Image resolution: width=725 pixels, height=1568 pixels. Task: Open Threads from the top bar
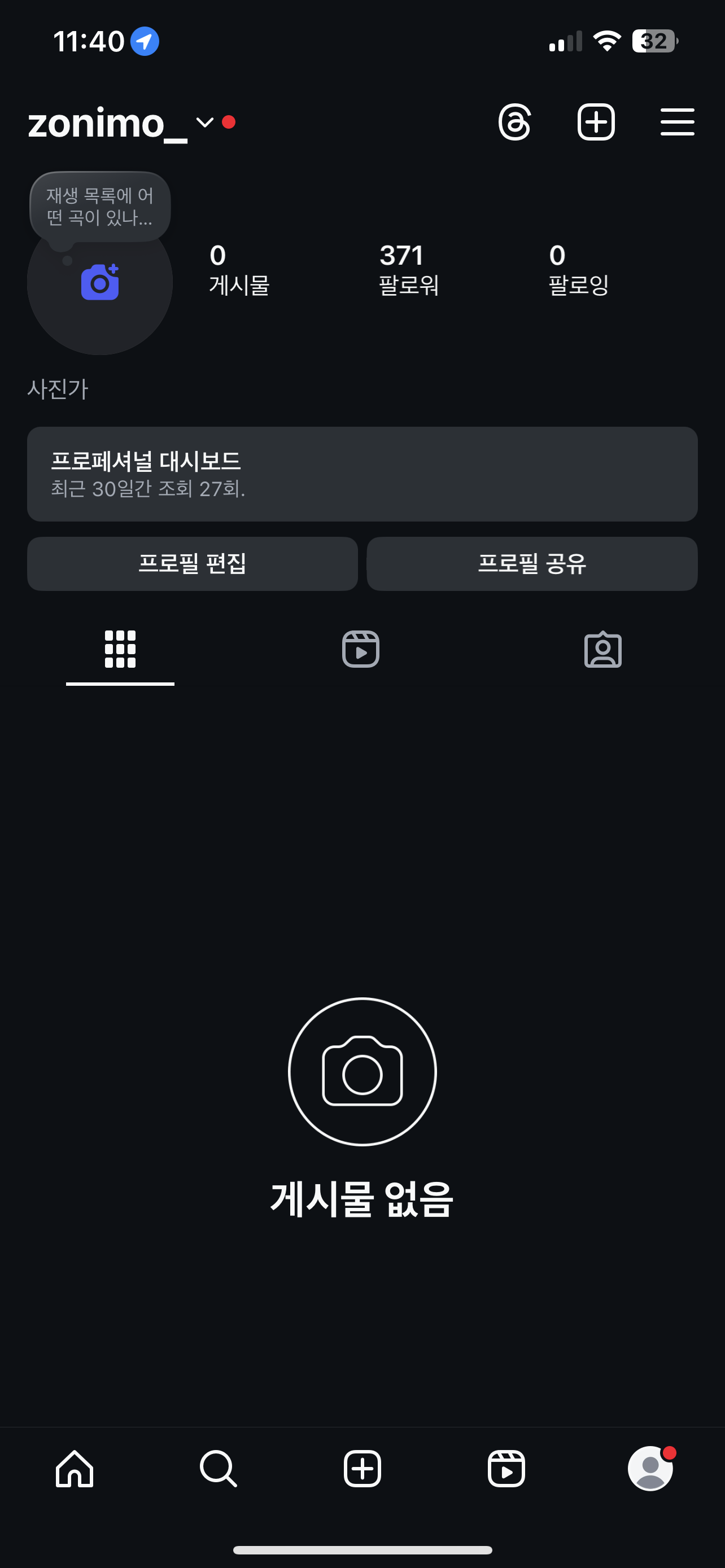(514, 122)
